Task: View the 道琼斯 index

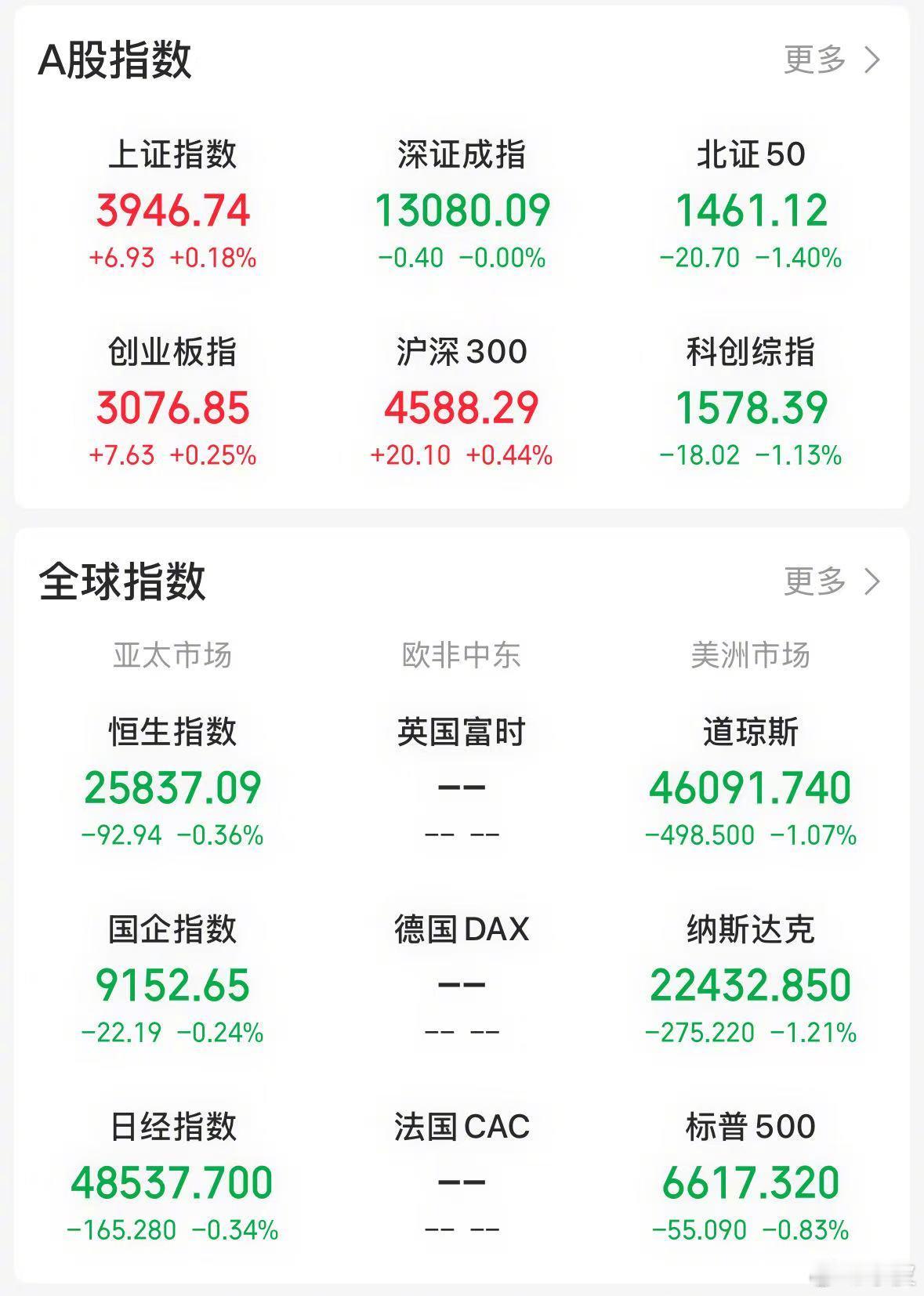Action: point(751,782)
